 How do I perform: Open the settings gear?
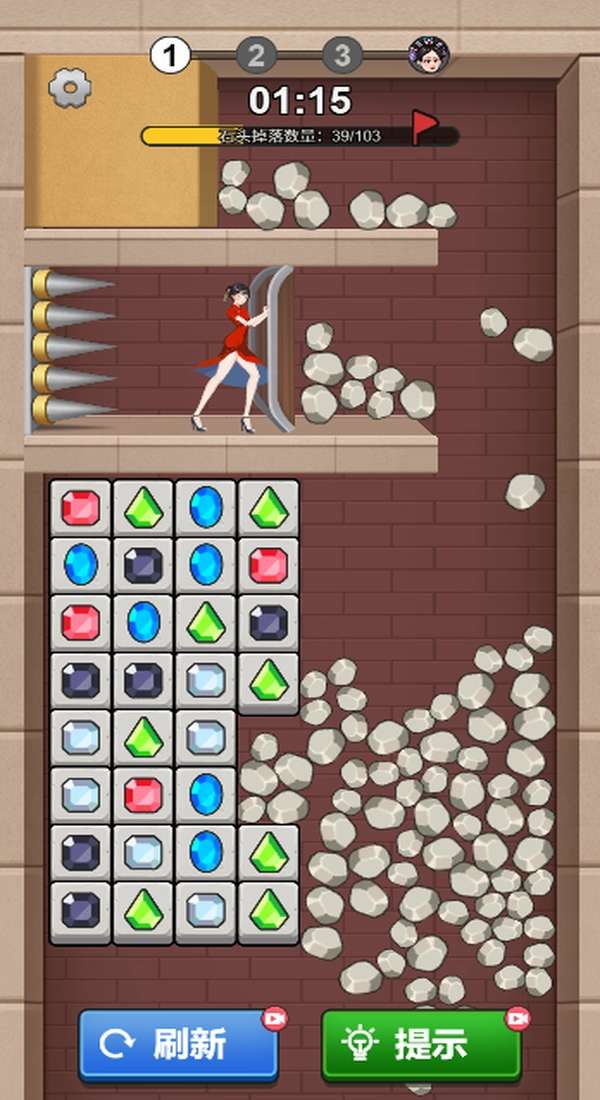coord(70,90)
